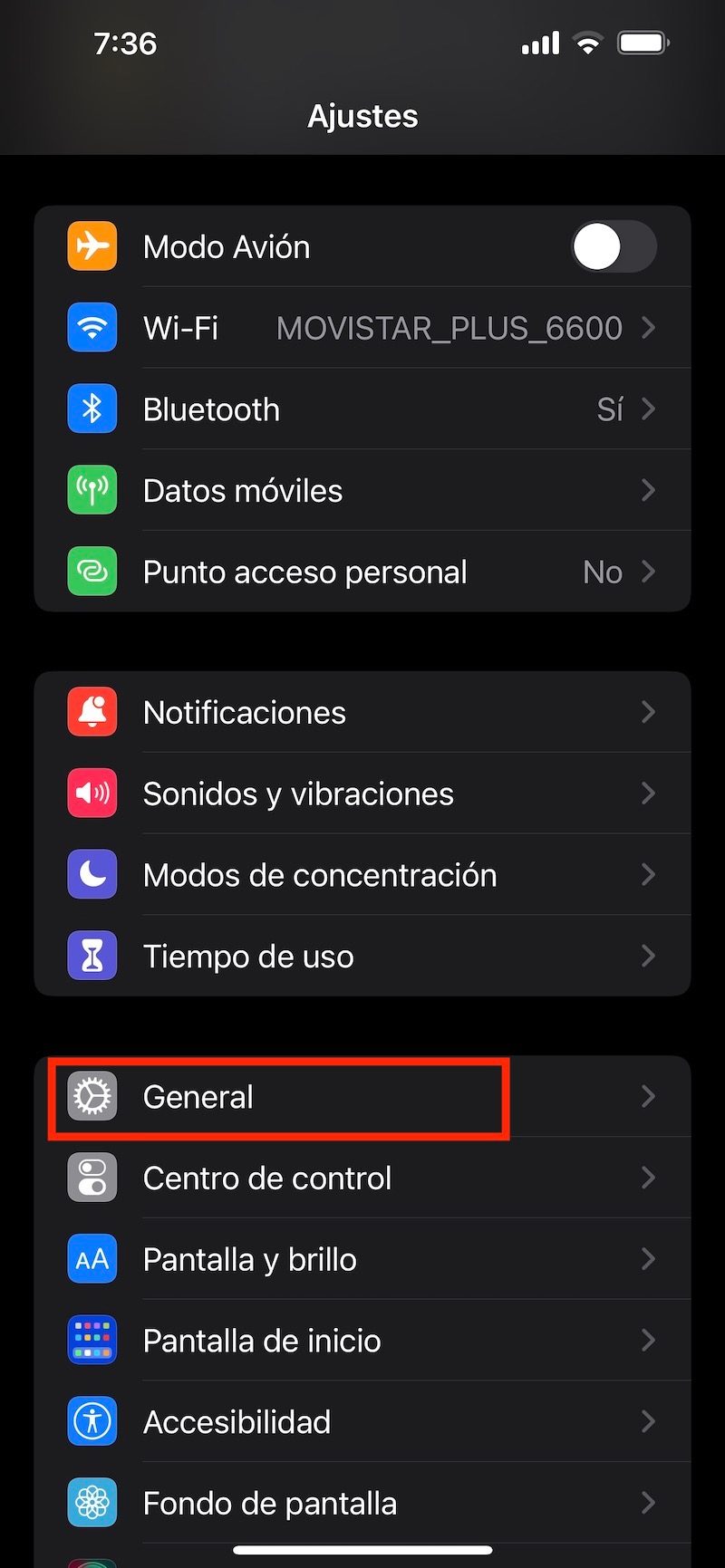Go to Datos móviles
The height and width of the screenshot is (1568, 725).
pos(362,491)
